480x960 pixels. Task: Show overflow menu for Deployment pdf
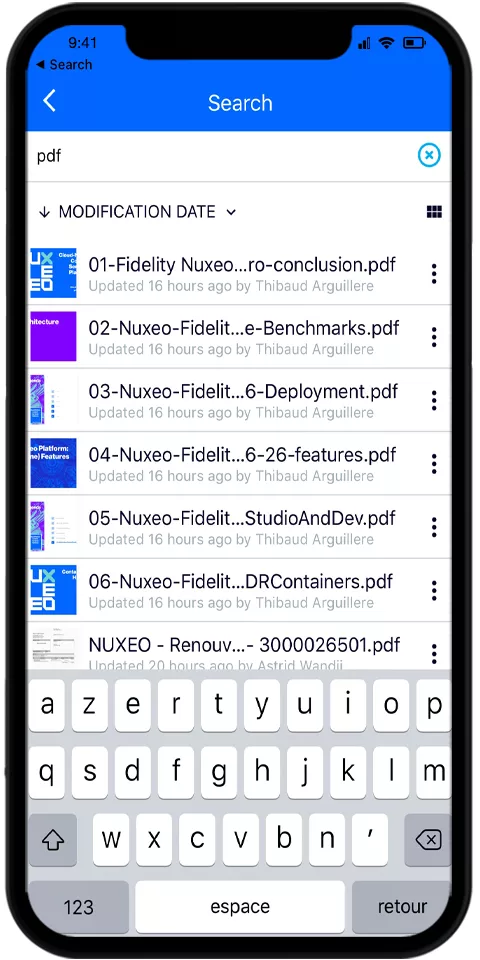click(x=433, y=400)
